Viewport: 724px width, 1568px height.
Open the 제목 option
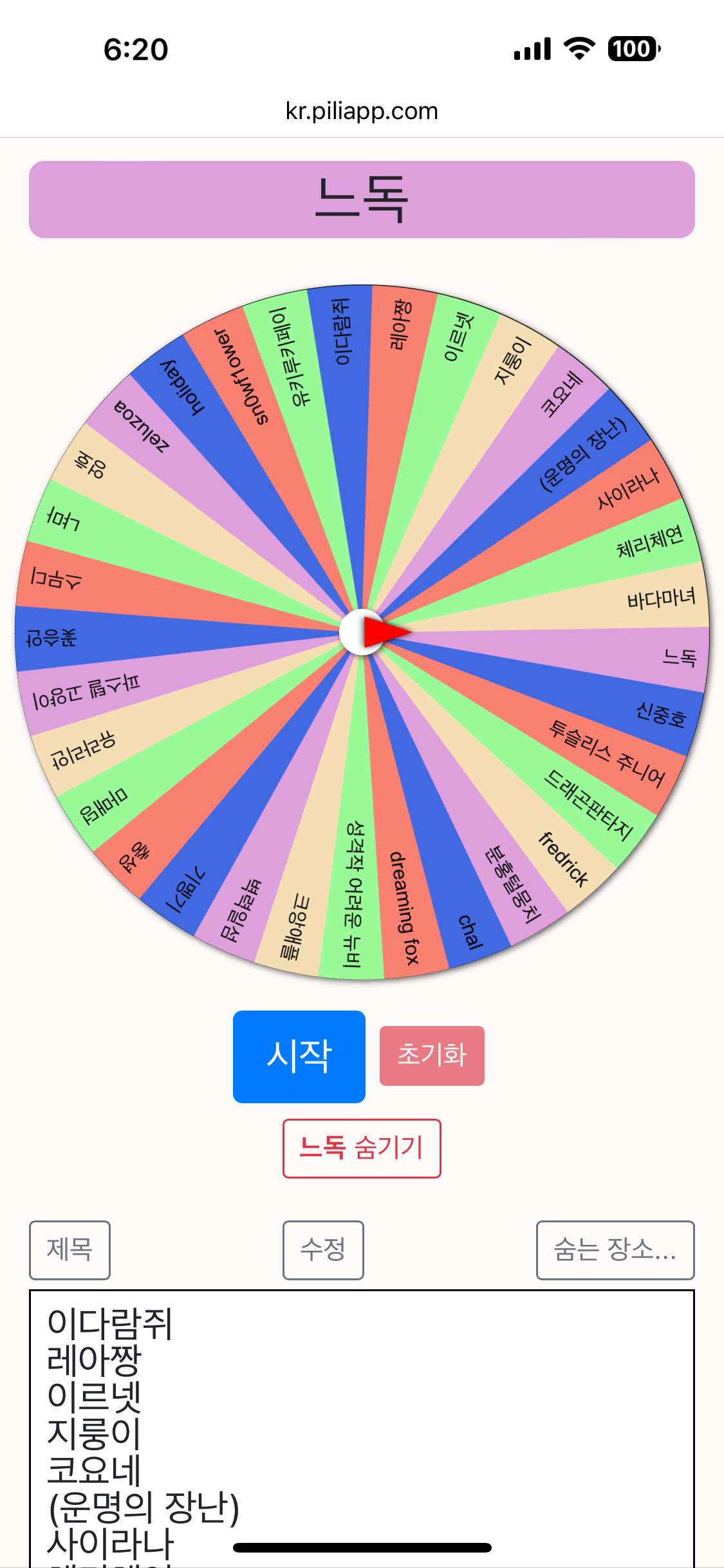[x=70, y=1250]
